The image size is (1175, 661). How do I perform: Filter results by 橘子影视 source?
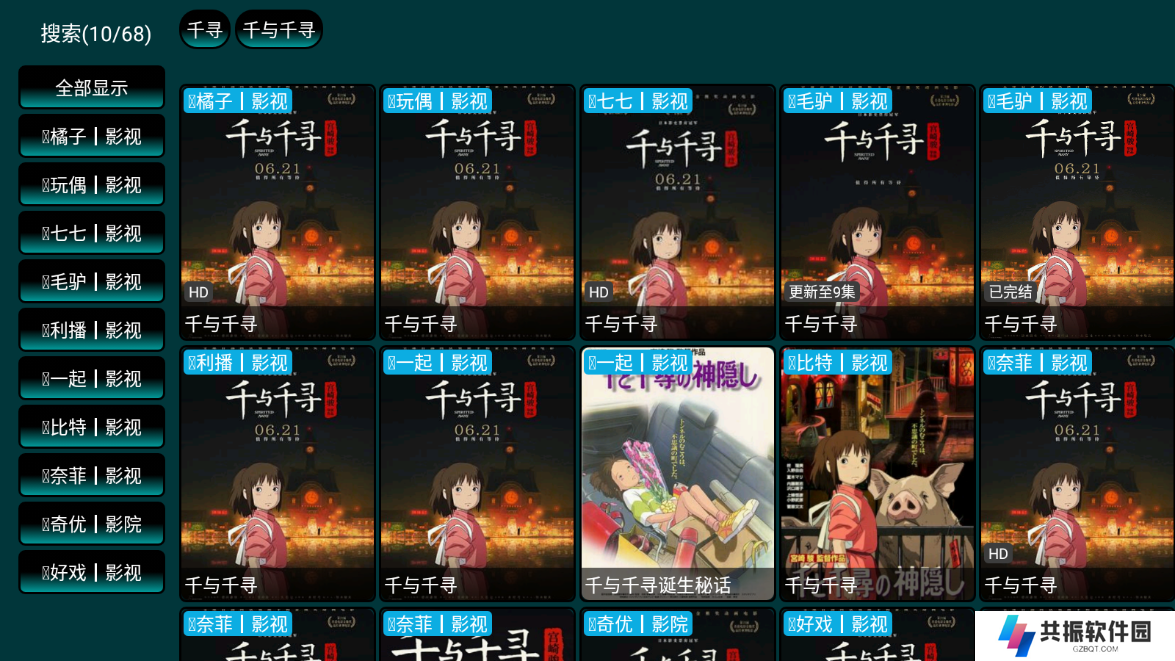pos(91,136)
